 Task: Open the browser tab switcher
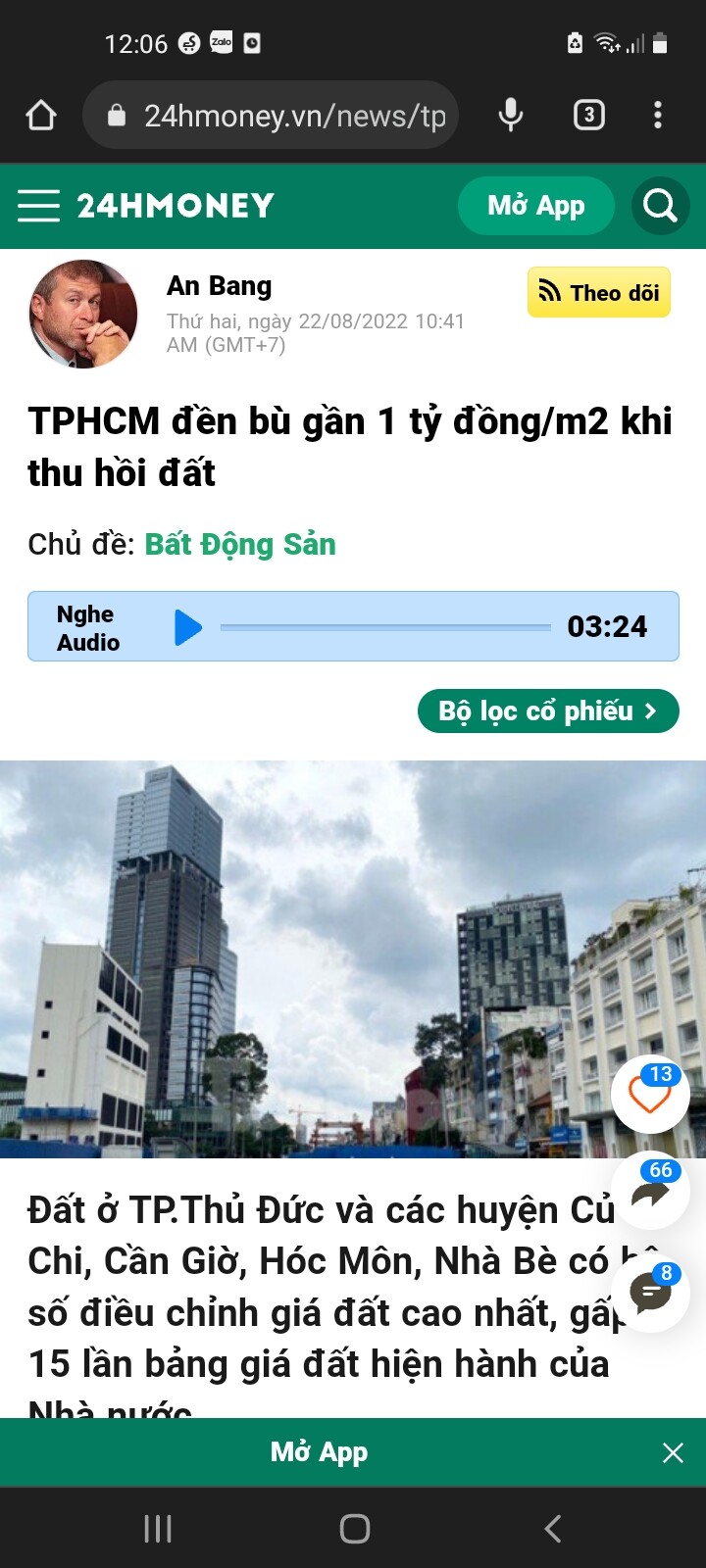(588, 116)
